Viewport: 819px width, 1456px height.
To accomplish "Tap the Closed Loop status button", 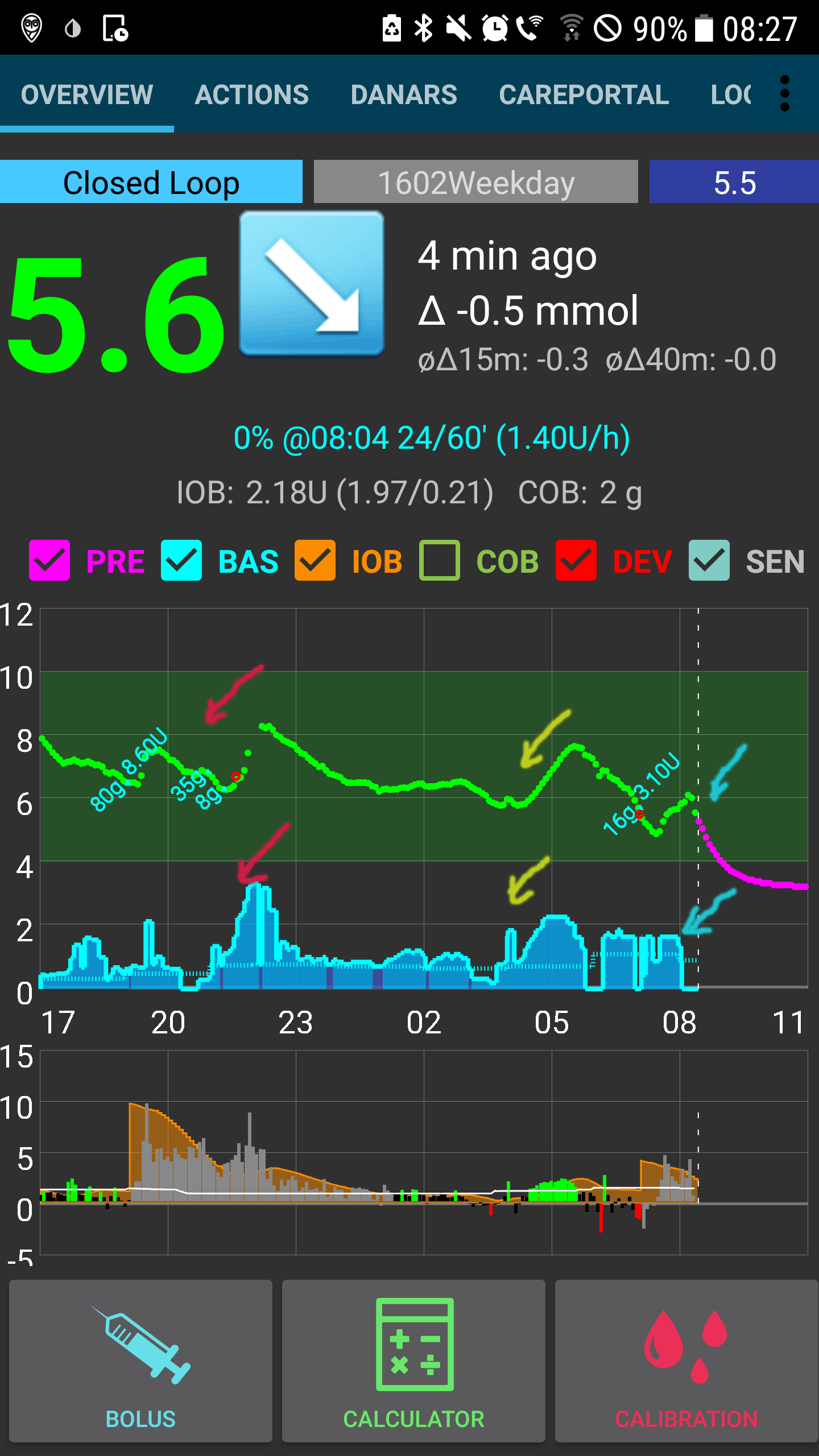I will (x=151, y=182).
